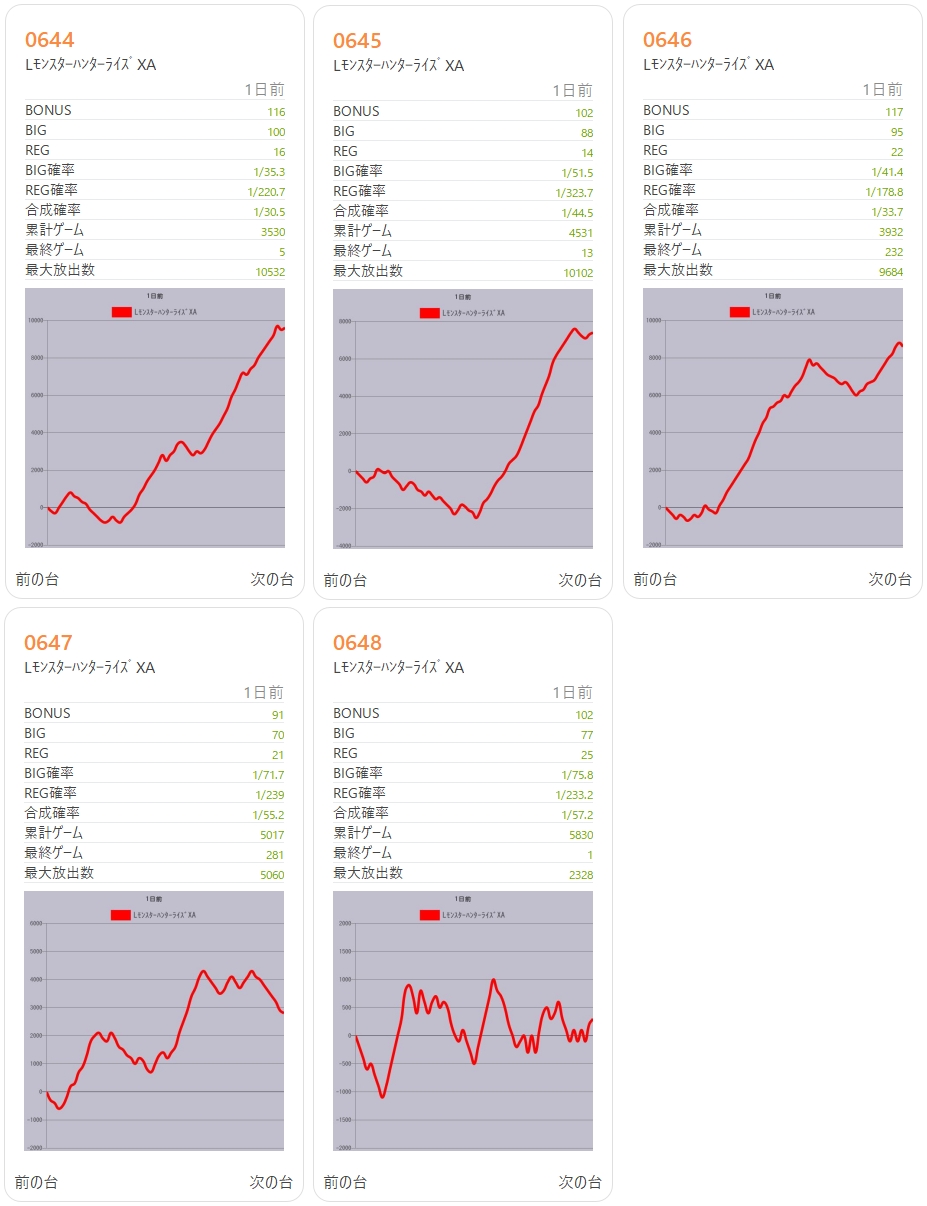Tap 次の台 in card 0646
The width and height of the screenshot is (927, 1206).
pyautogui.click(x=890, y=579)
